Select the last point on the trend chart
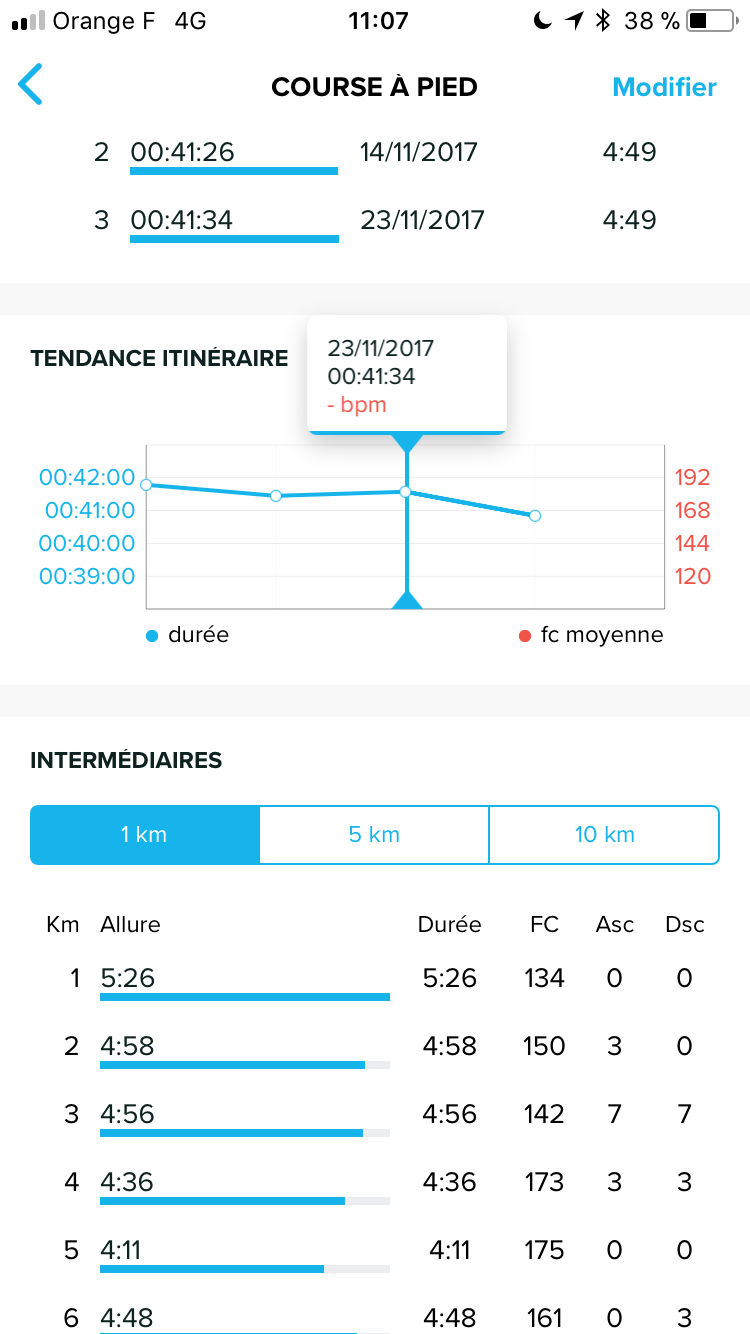 [535, 516]
